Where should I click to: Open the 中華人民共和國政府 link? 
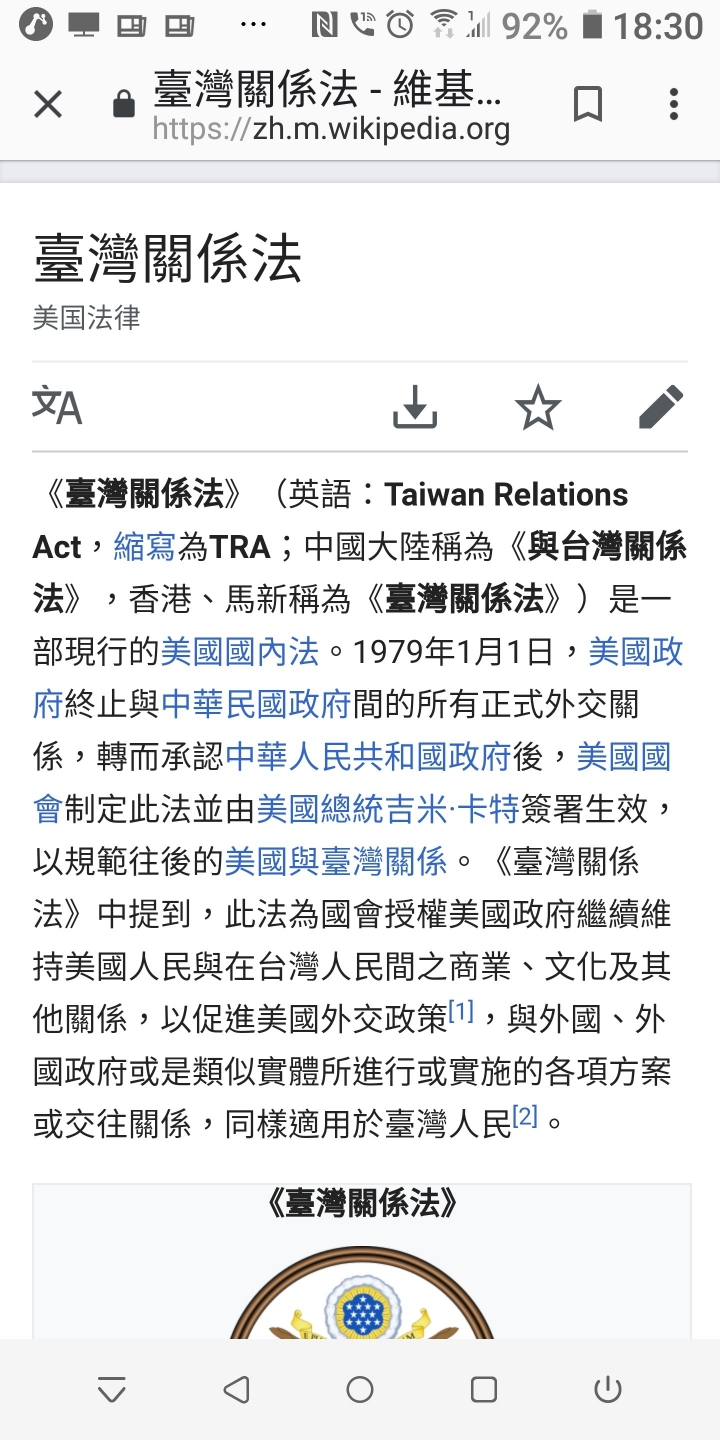click(369, 757)
